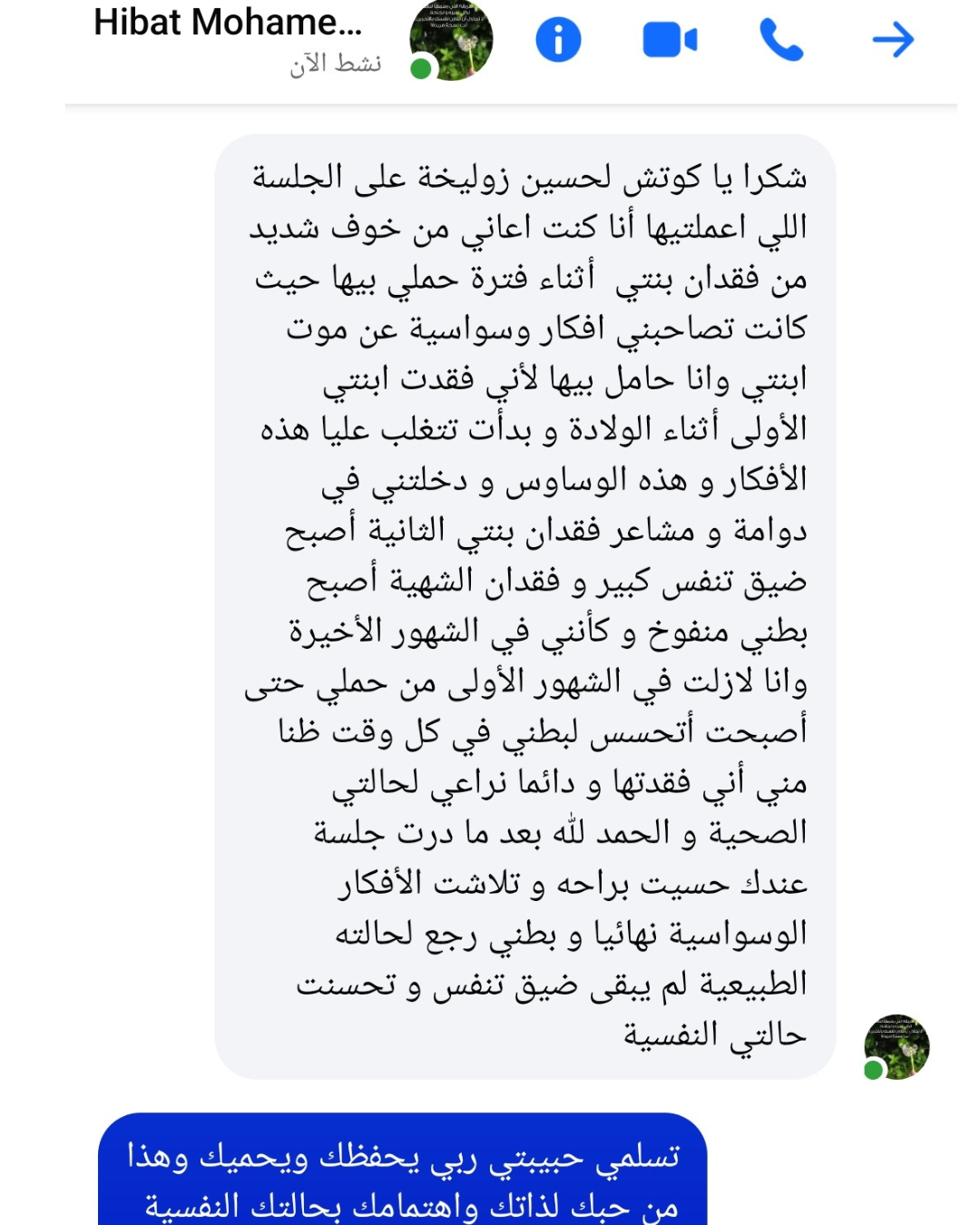Open Hibat Mohamed's profile picture in header
Screen dimensions: 980x1225
(451, 40)
